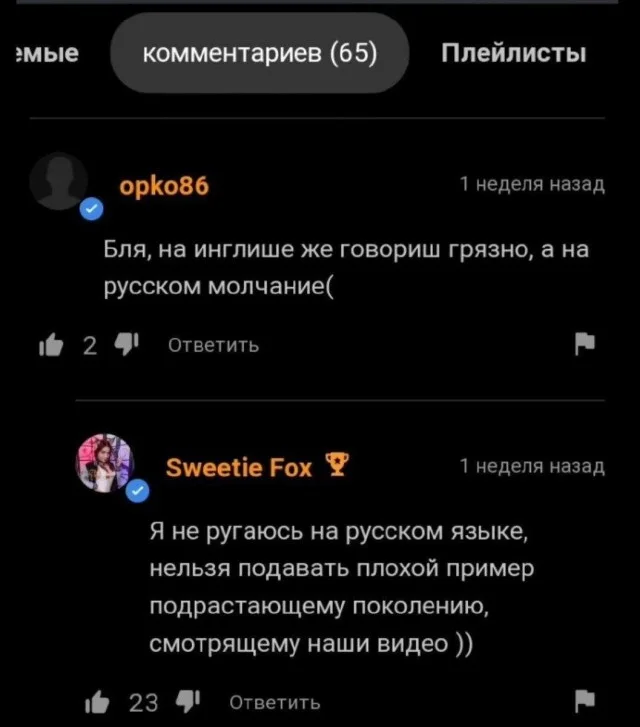Select the комментариев (65) tab
Screen dimensions: 640x727
click(x=259, y=54)
